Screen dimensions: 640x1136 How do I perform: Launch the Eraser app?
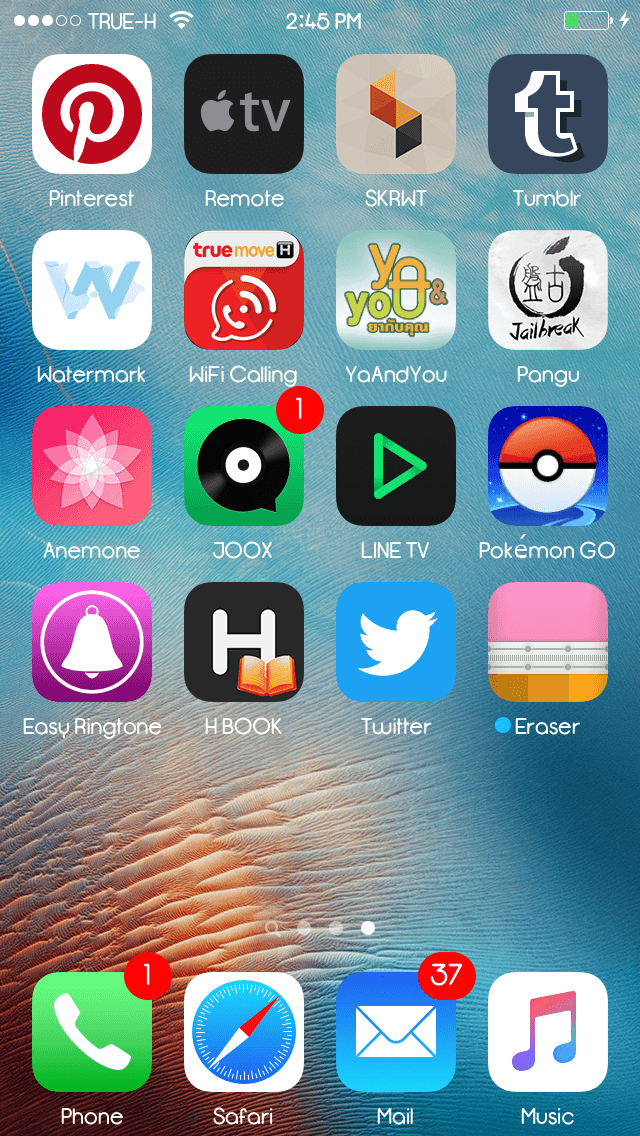click(548, 642)
